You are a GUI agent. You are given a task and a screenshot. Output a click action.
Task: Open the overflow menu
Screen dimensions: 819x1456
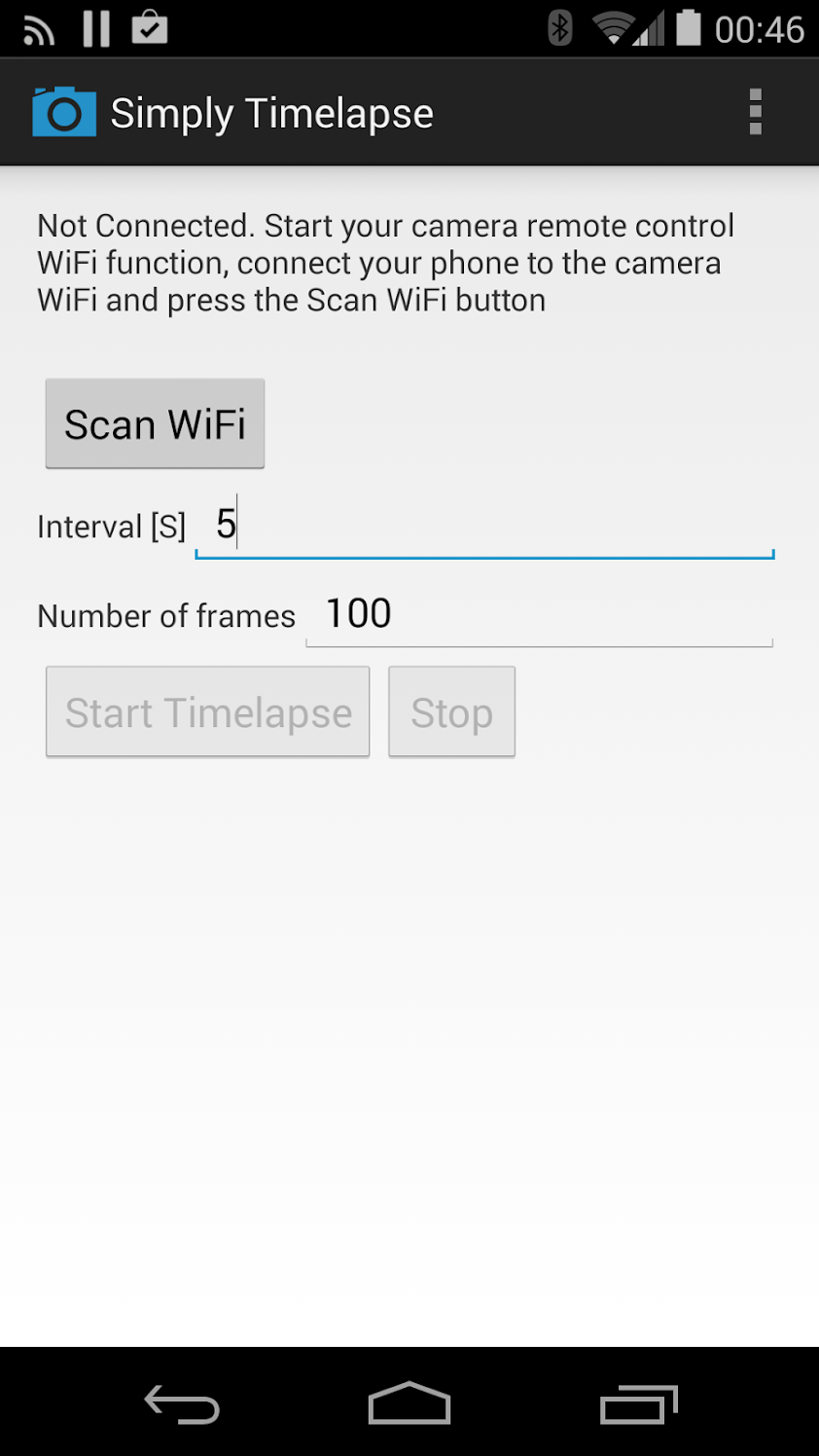pos(755,113)
